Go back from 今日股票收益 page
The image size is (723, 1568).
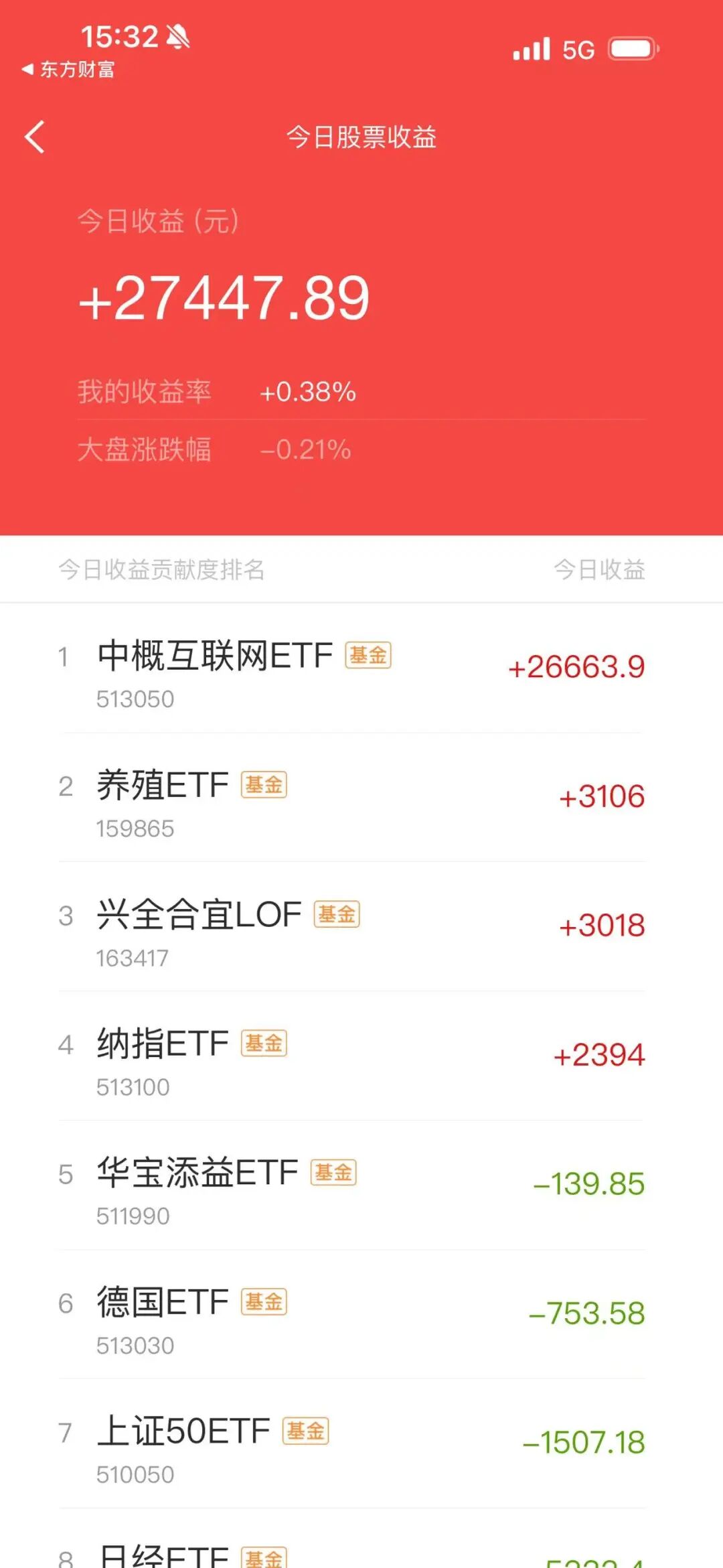(x=35, y=137)
